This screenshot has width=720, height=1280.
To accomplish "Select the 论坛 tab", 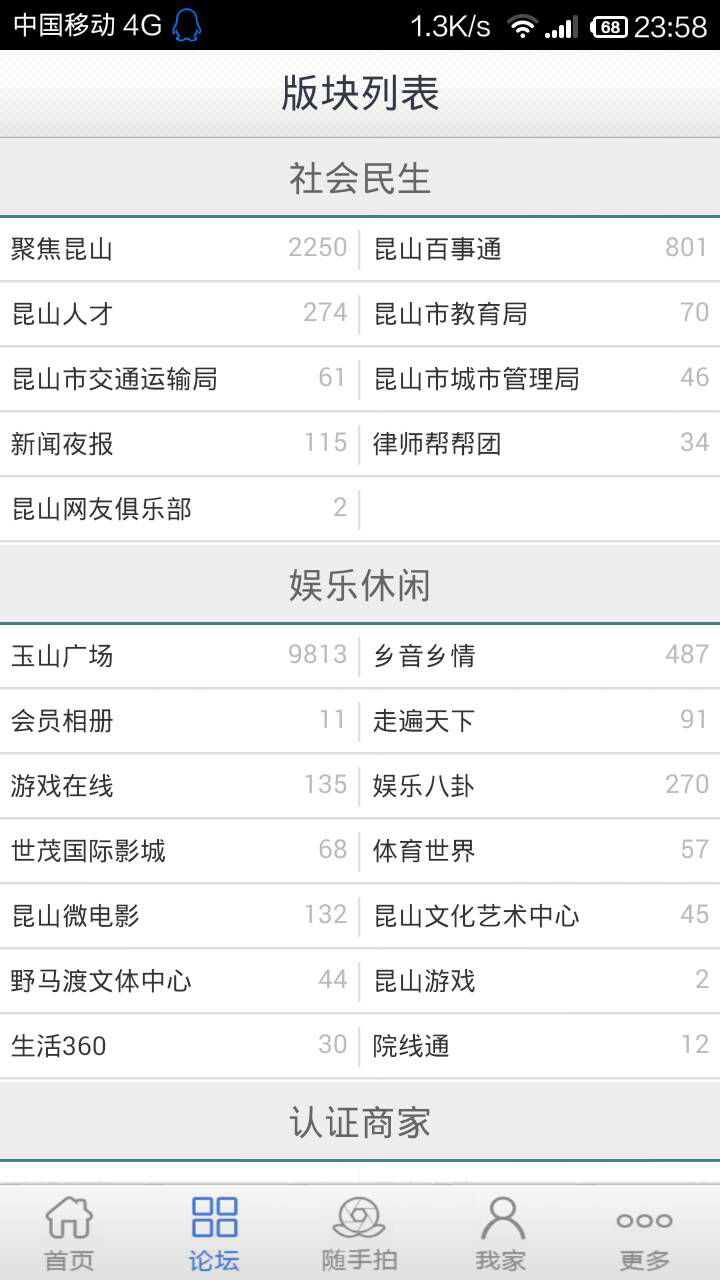I will coord(215,1233).
